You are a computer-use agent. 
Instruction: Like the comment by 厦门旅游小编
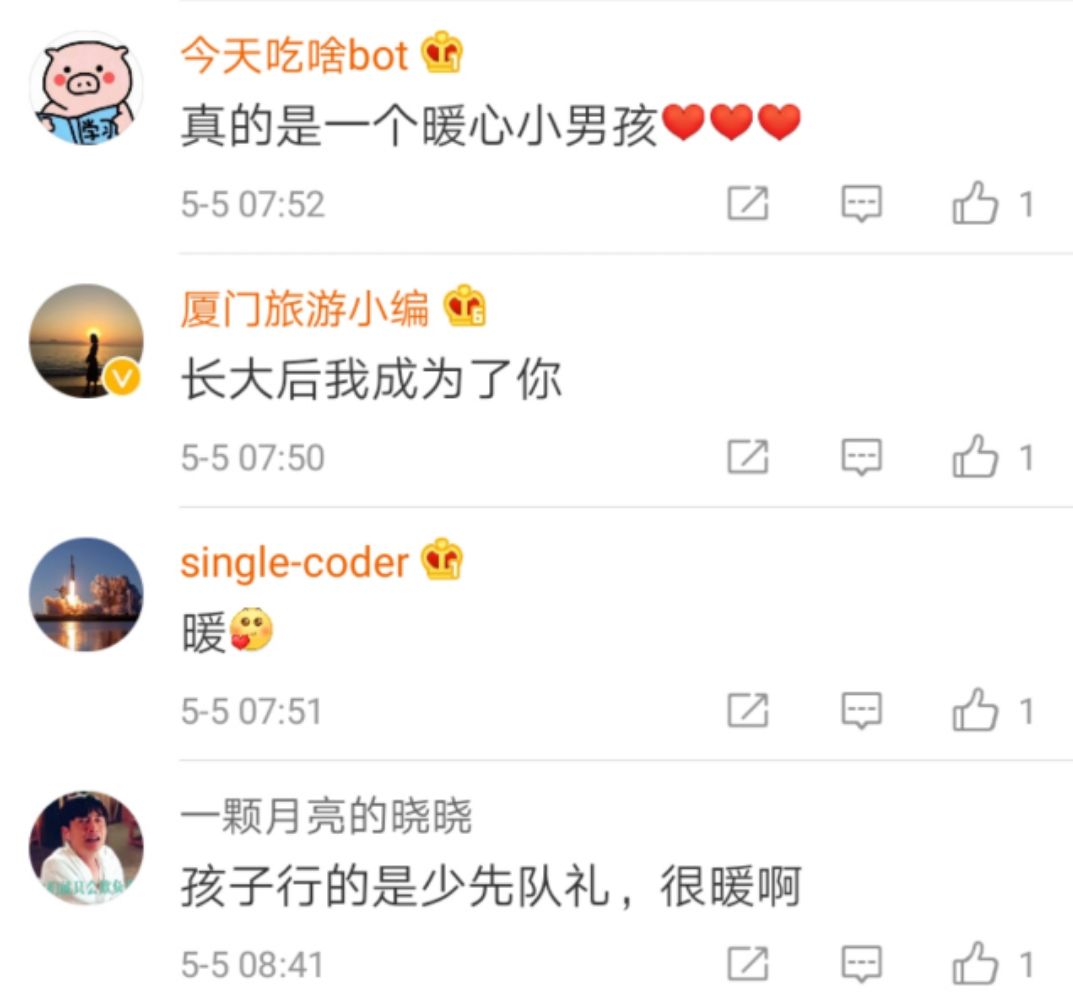(975, 458)
